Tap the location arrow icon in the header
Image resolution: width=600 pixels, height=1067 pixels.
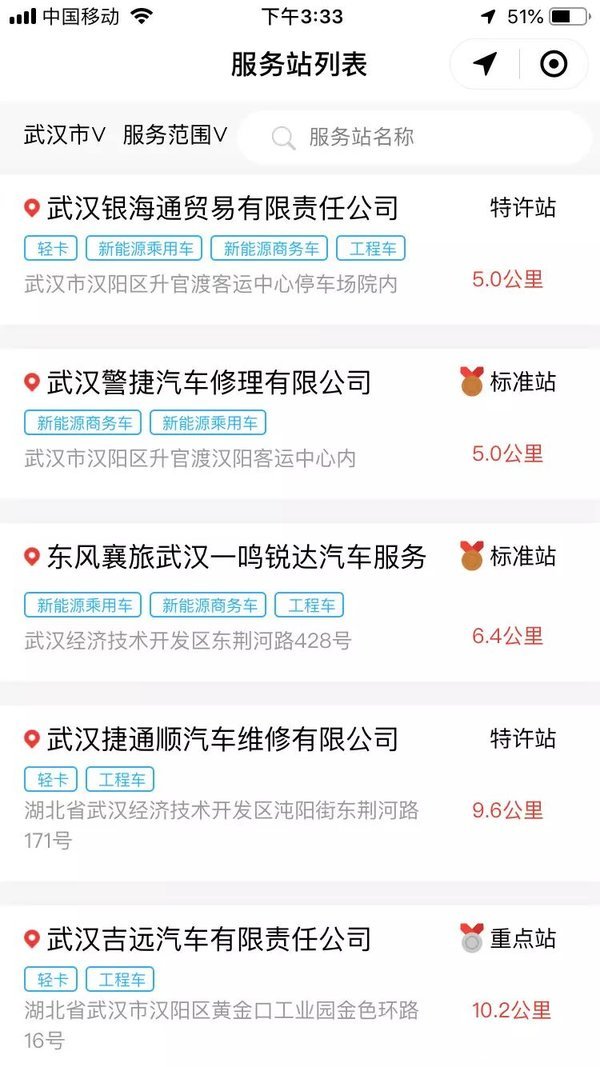pyautogui.click(x=484, y=64)
